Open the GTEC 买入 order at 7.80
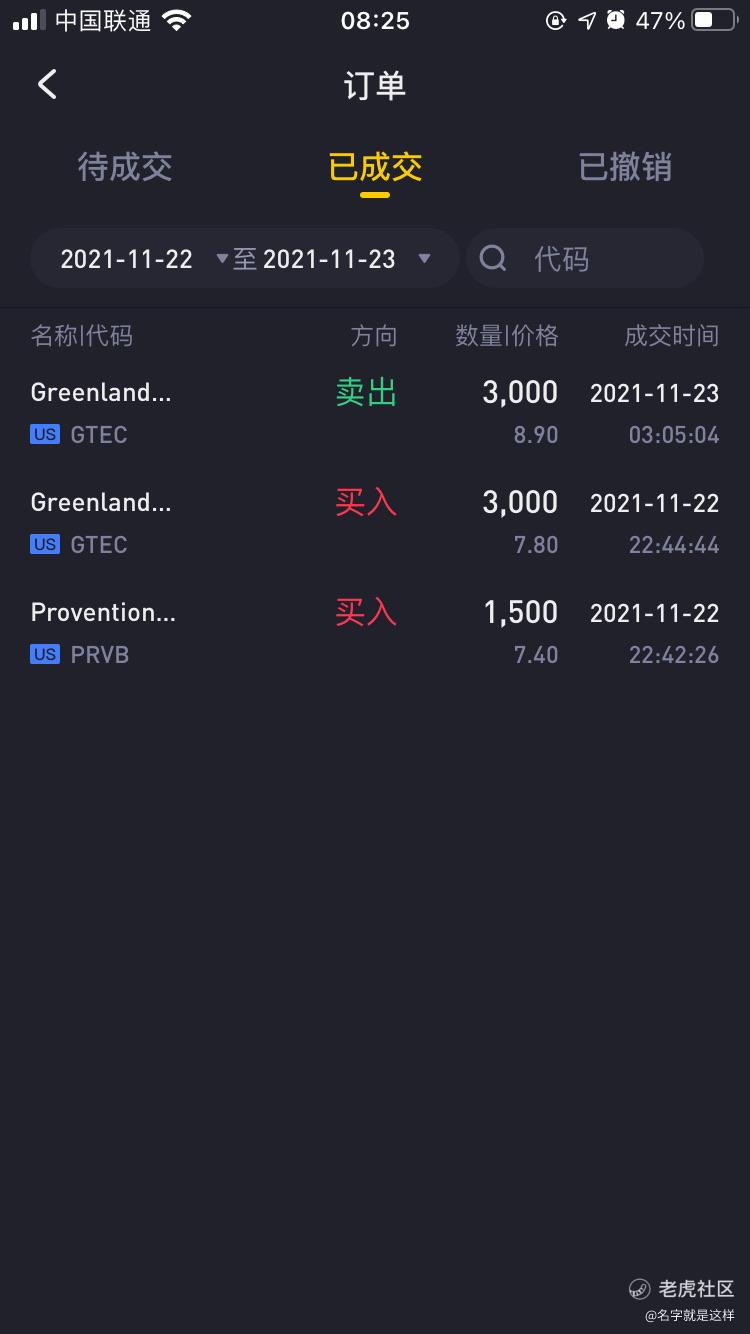 375,522
